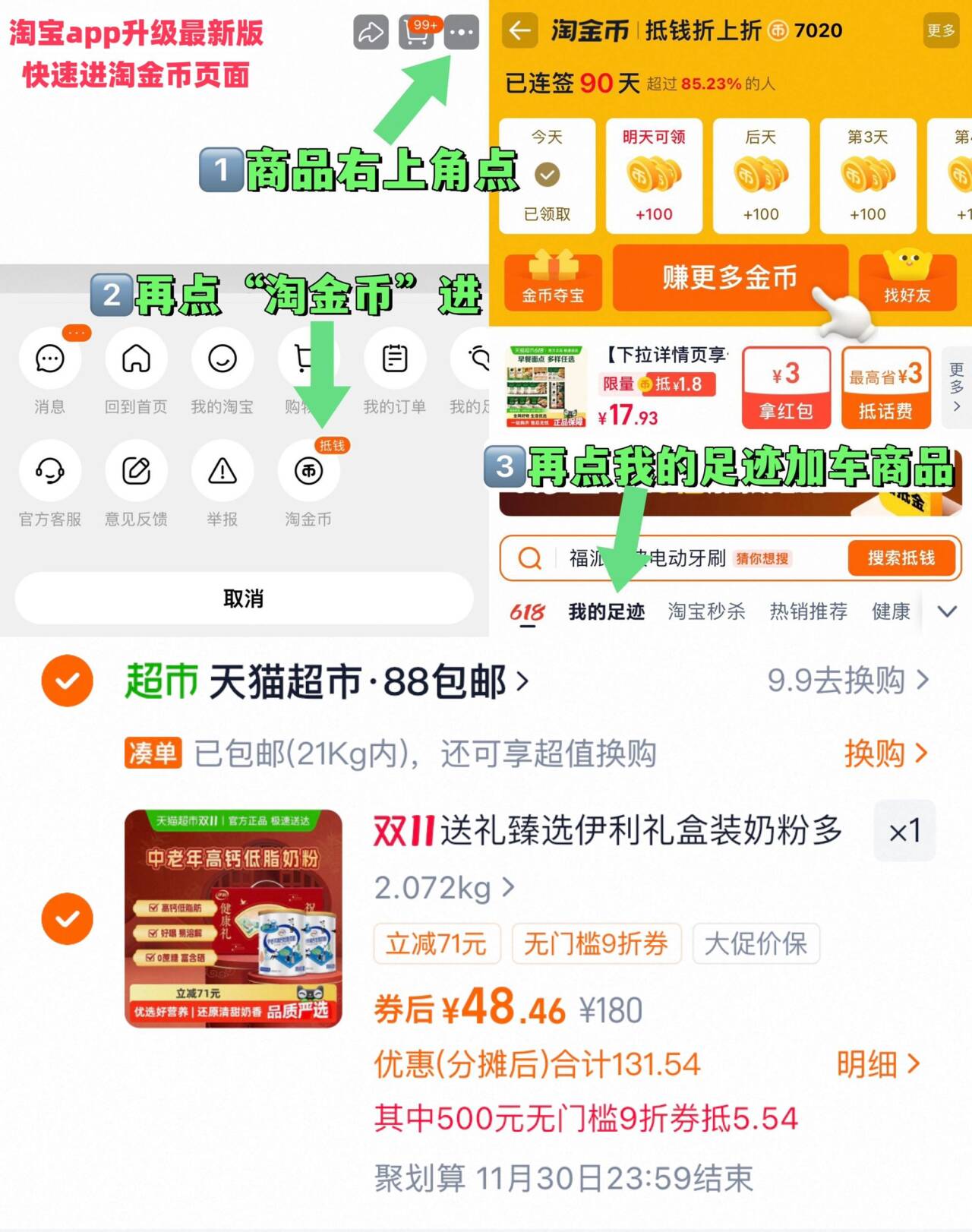Tap the "..." more icon in product corner

click(x=462, y=32)
